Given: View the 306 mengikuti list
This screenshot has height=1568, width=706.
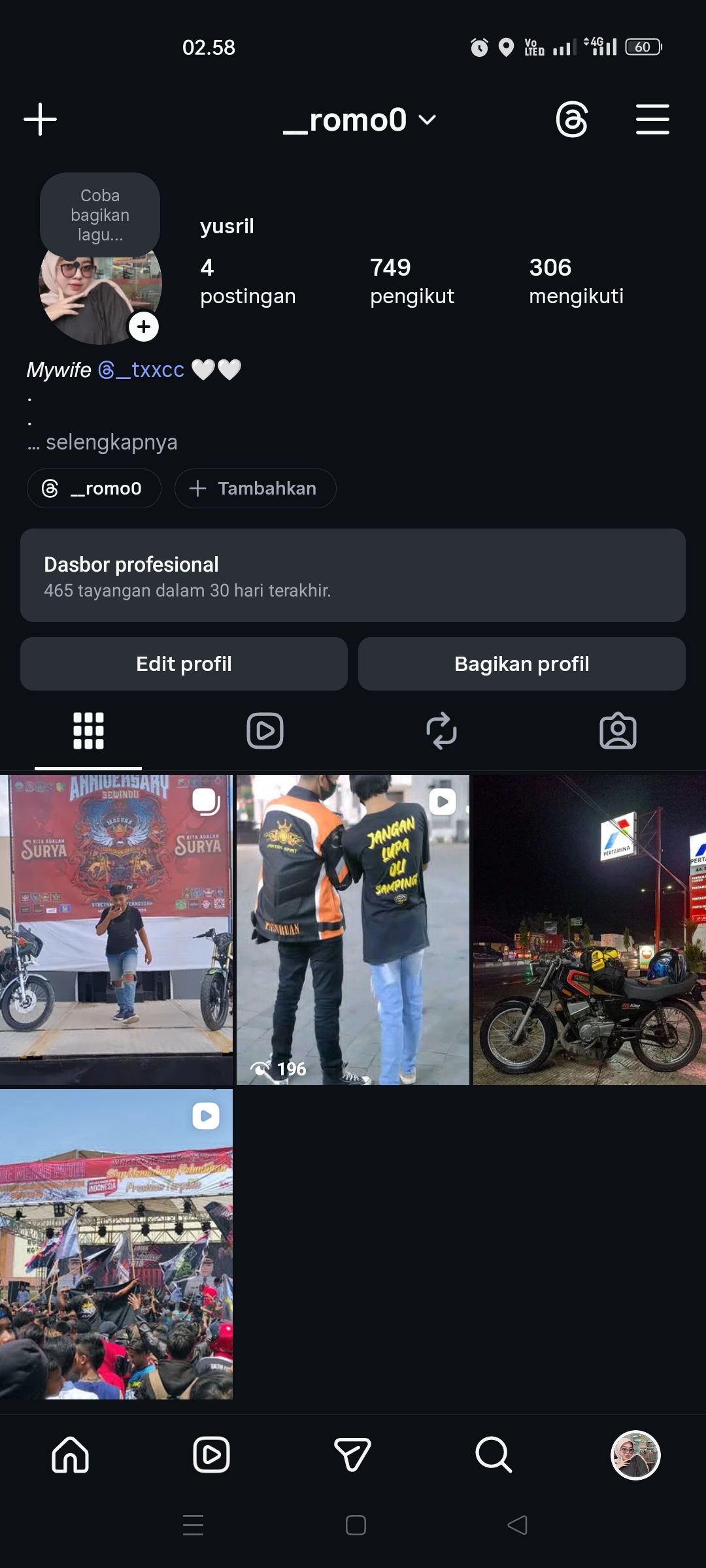Looking at the screenshot, I should (x=576, y=281).
